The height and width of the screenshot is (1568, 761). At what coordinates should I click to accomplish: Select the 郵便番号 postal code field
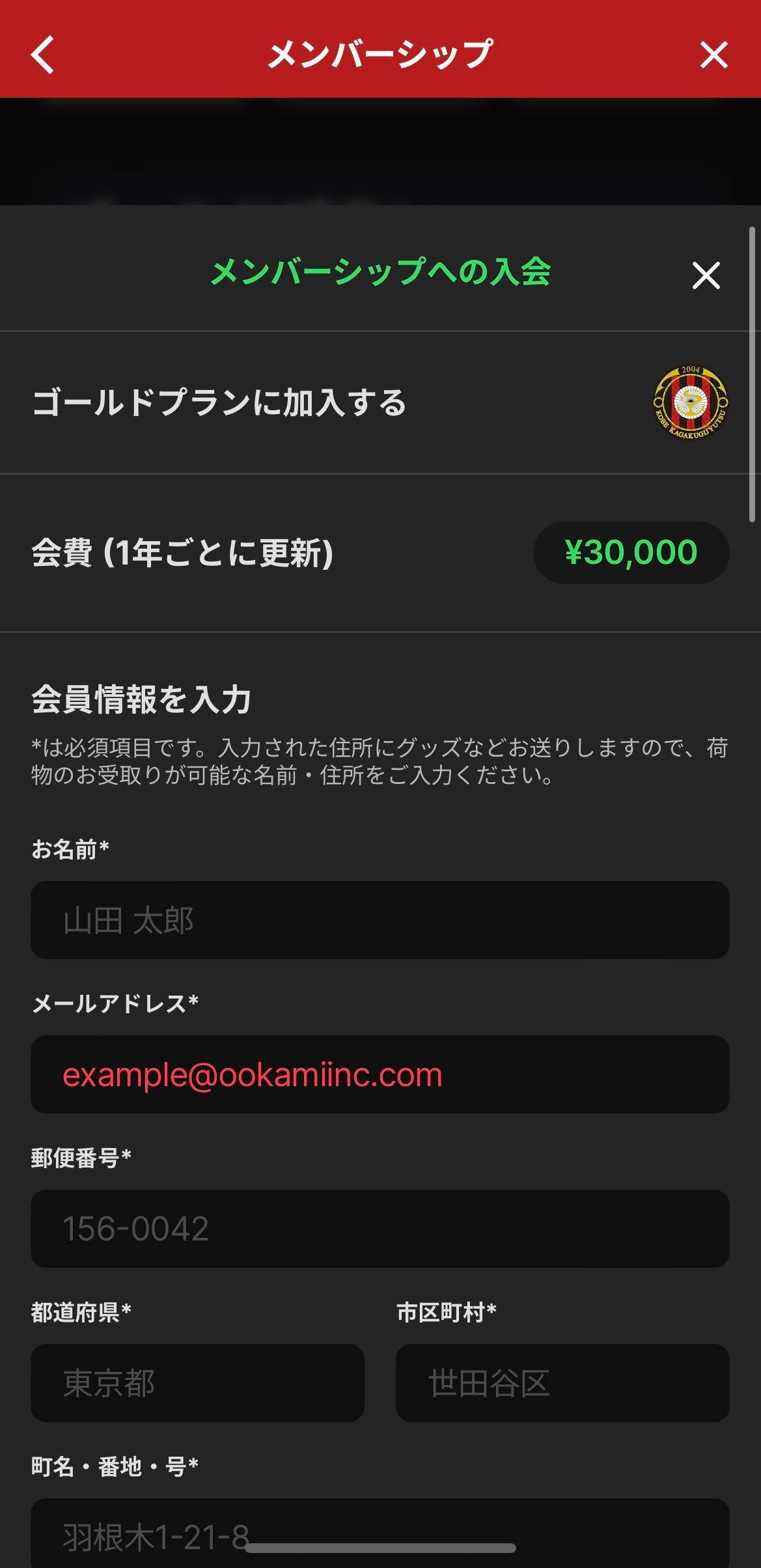(380, 1228)
